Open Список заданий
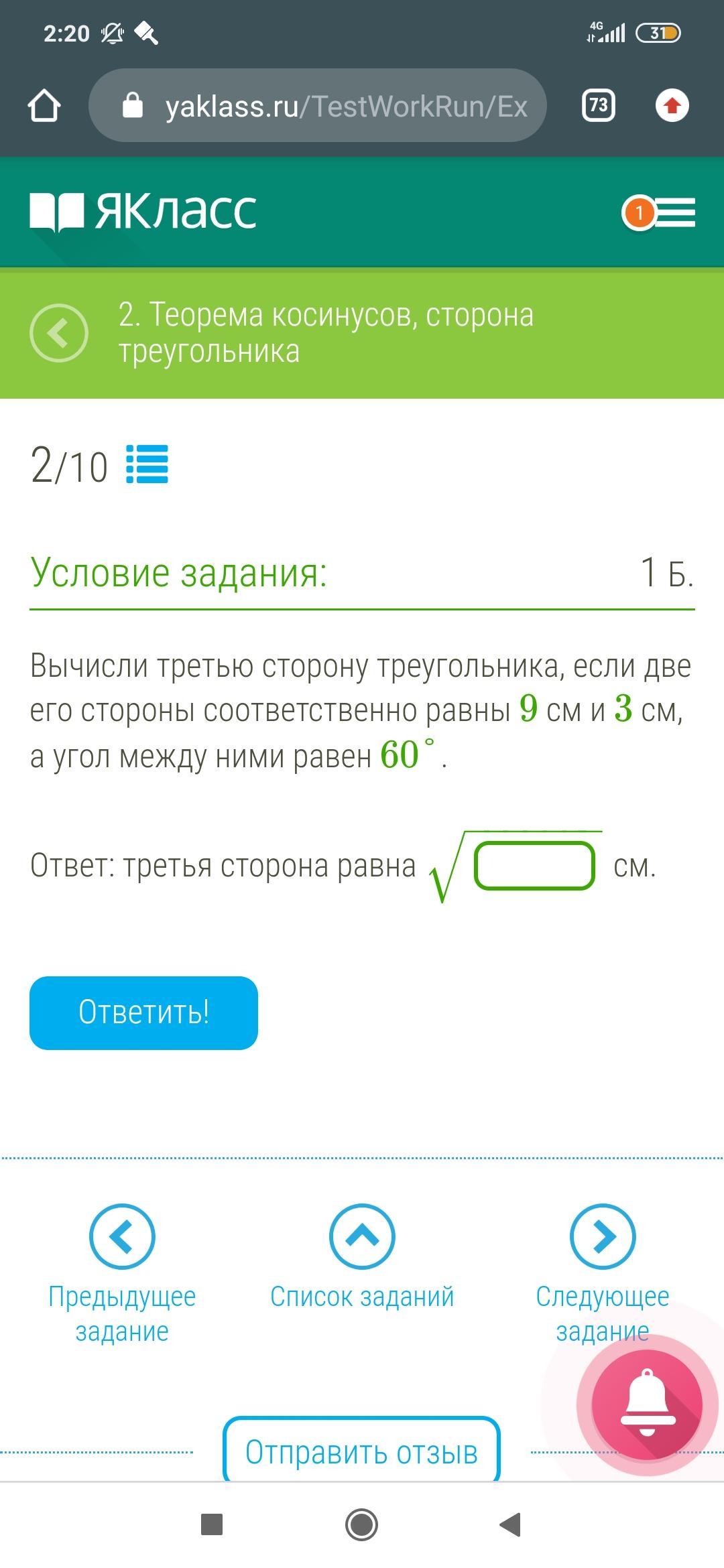724x1568 pixels. tap(362, 1257)
